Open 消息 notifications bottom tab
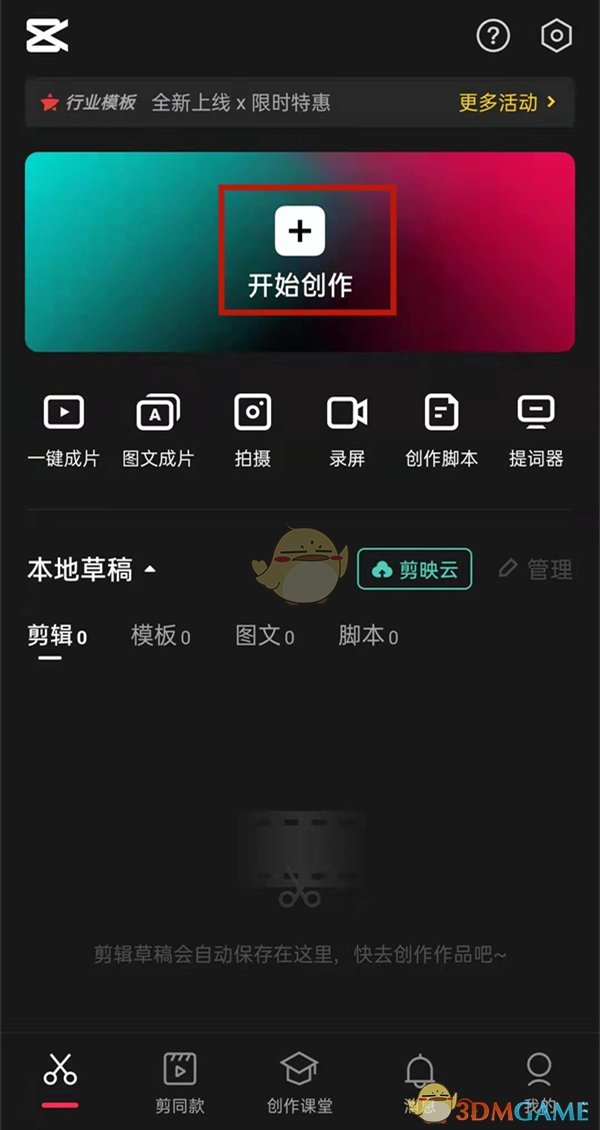 click(x=419, y=1082)
